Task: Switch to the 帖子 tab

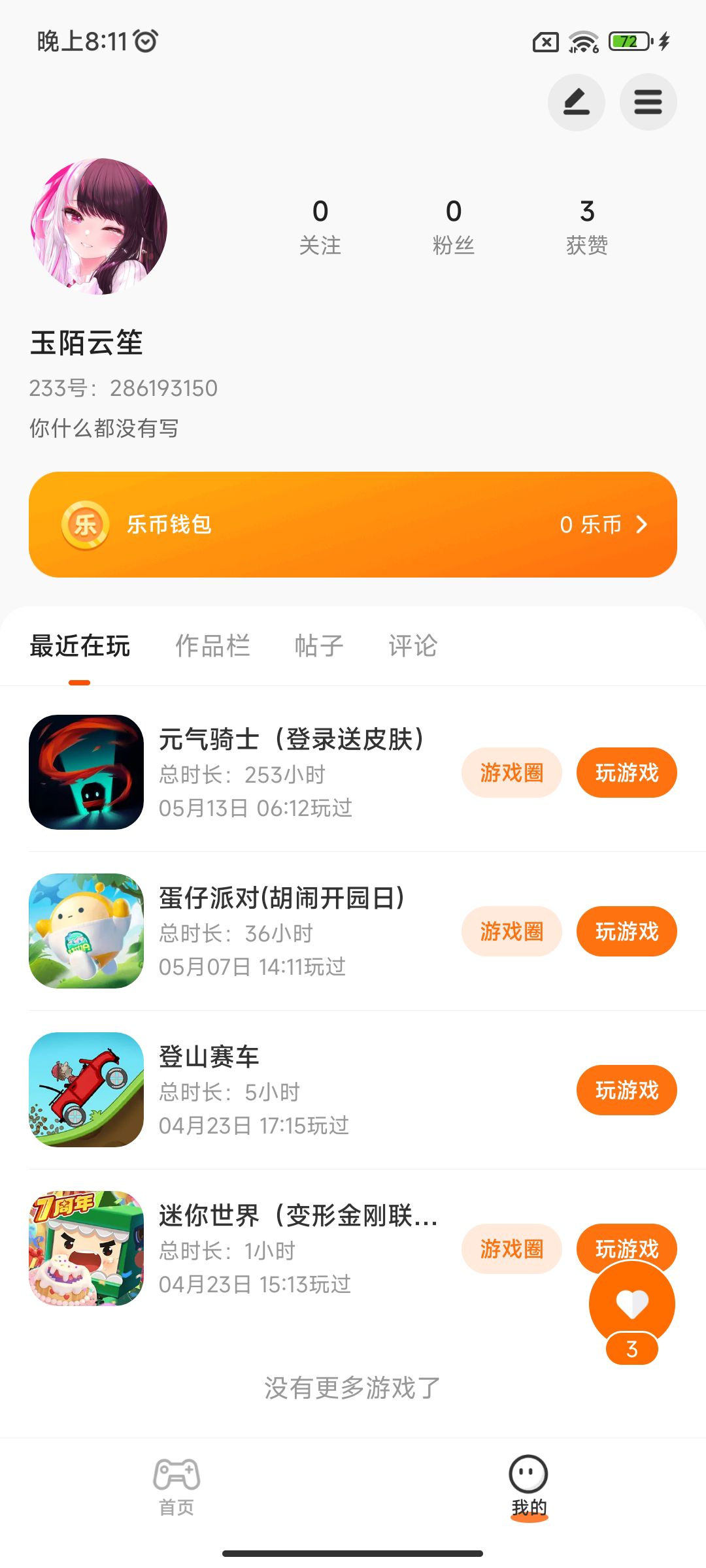Action: 319,645
